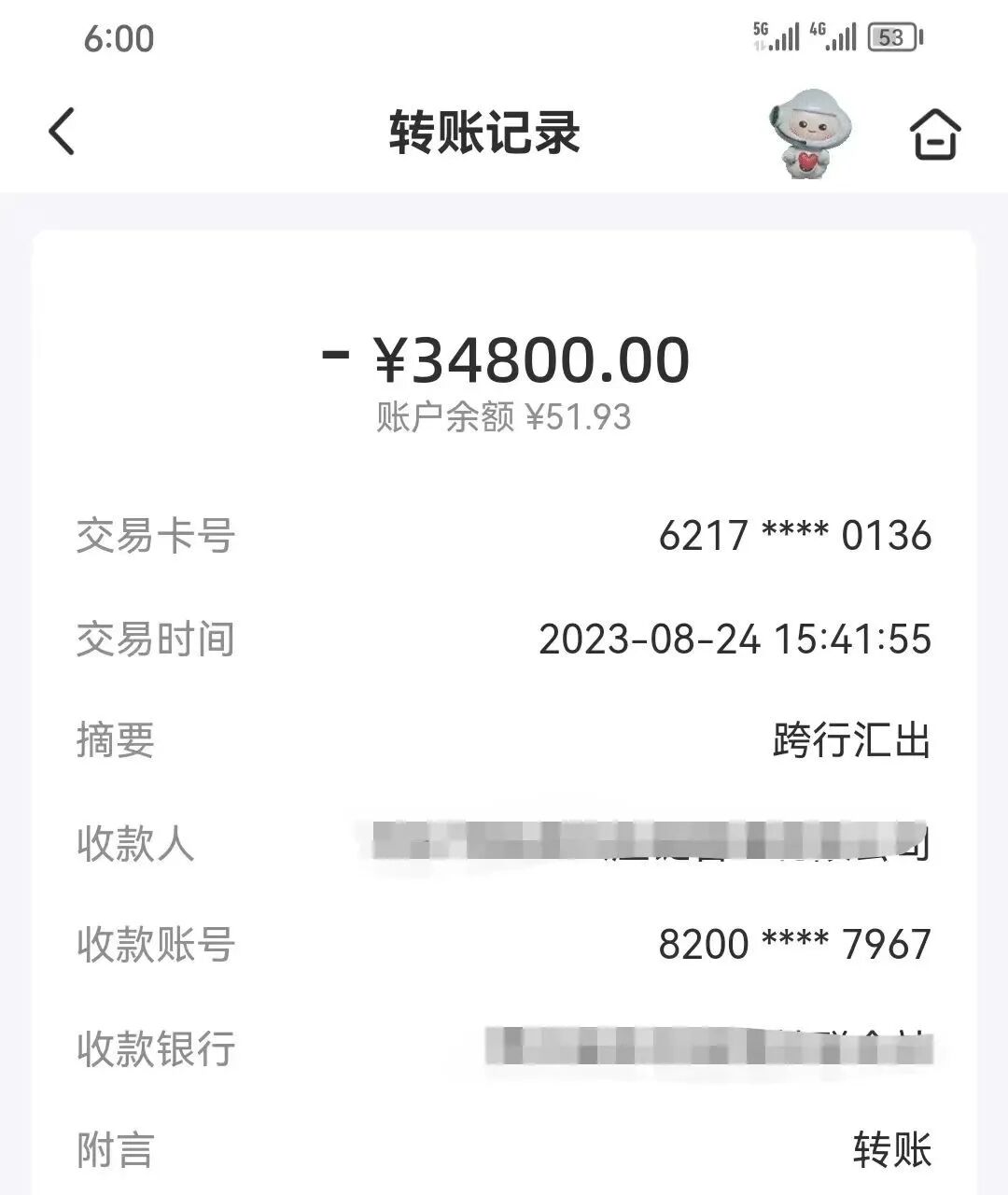
Task: Tap the transaction time 2023-08-24 15:41:55
Action: 733,640
